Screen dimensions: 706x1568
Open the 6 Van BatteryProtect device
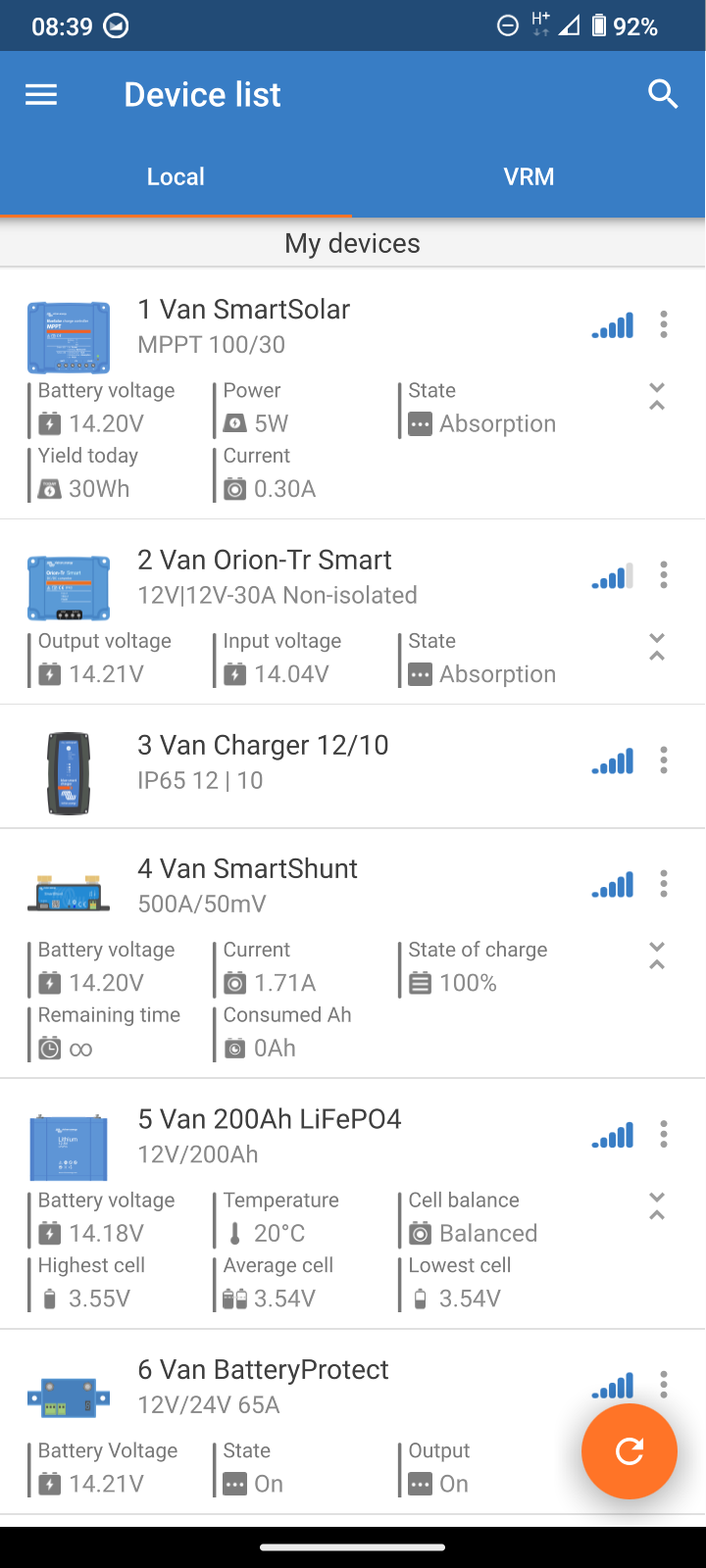263,1370
